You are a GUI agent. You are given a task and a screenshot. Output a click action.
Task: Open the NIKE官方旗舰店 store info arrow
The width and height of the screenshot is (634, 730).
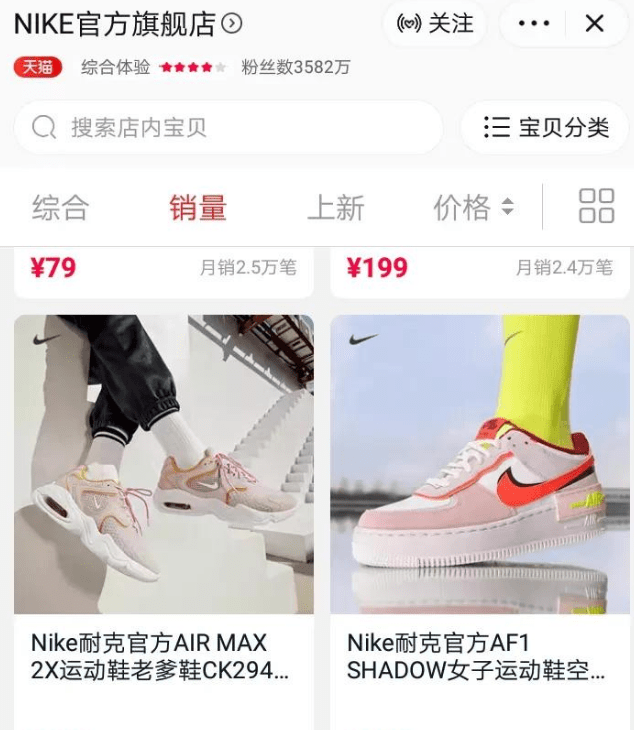click(232, 23)
